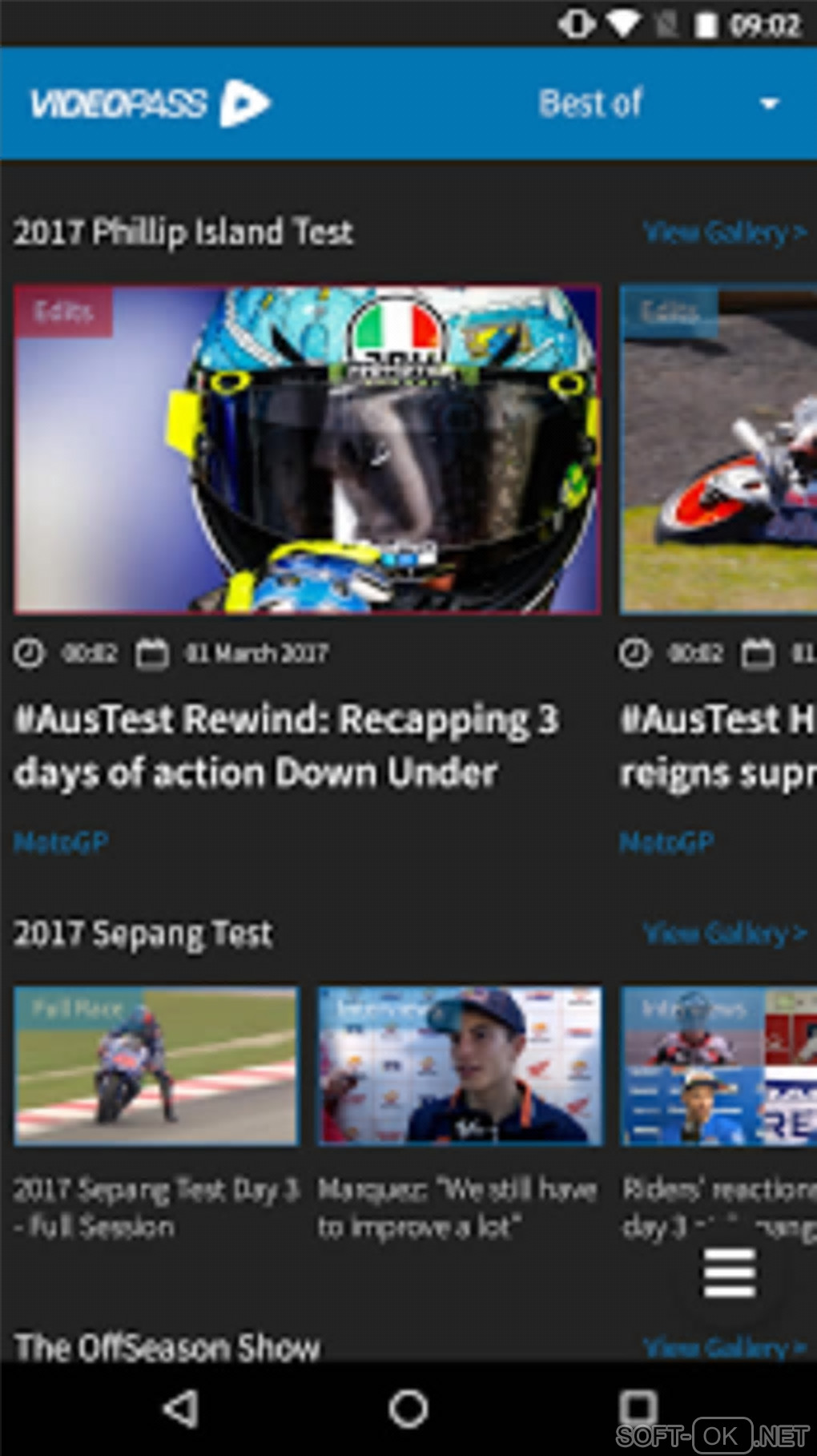Go back using system navigation
The image size is (817, 1456).
coord(181,1408)
